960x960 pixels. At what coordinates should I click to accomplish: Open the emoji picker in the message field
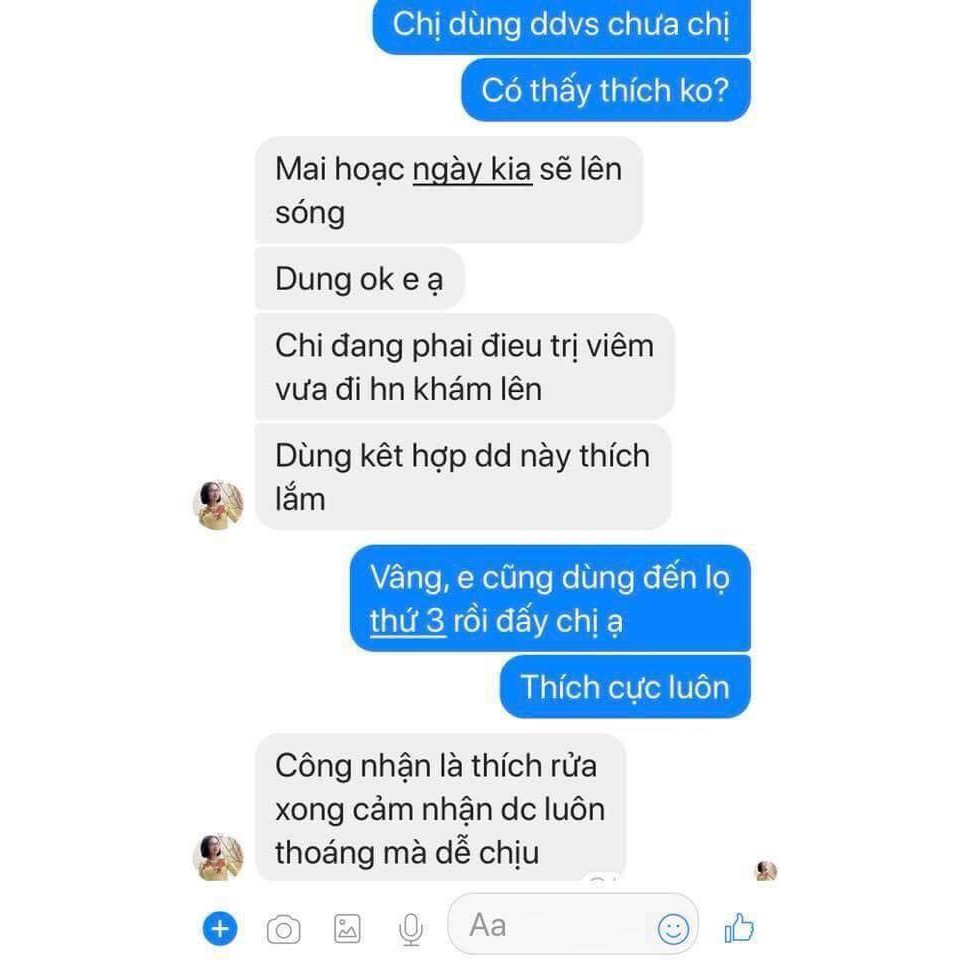(x=673, y=930)
